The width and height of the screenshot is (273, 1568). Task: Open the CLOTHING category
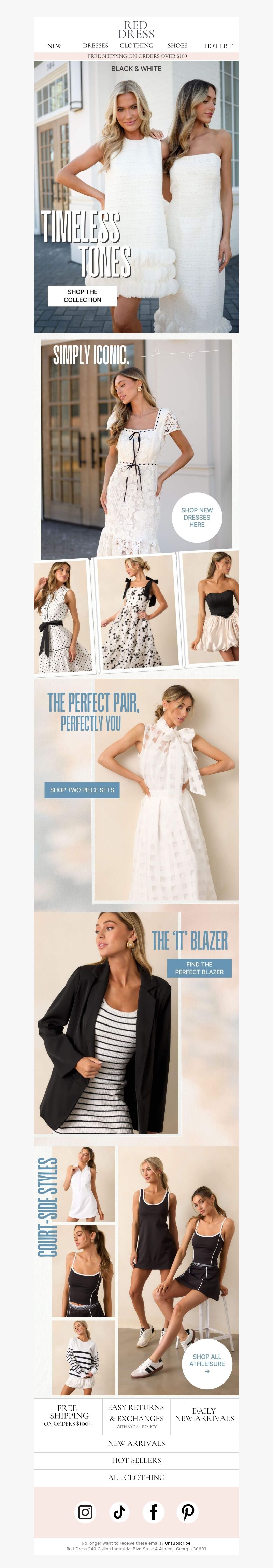136,46
